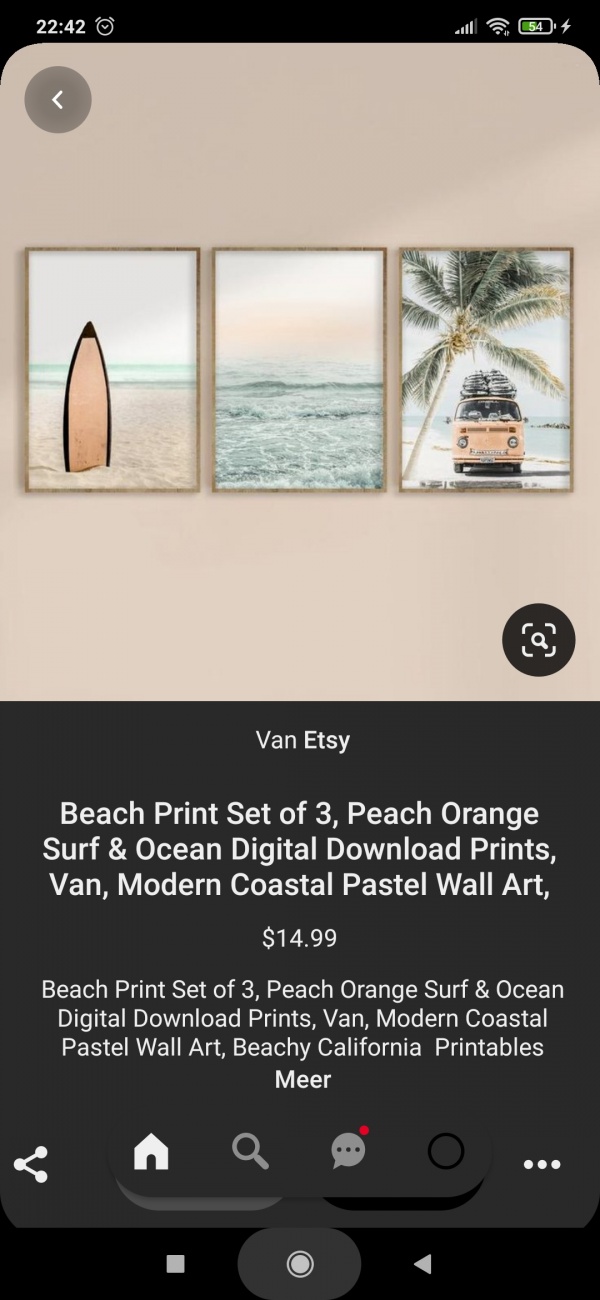Open the messages tab with red dot
600x1300 pixels.
(x=348, y=1152)
